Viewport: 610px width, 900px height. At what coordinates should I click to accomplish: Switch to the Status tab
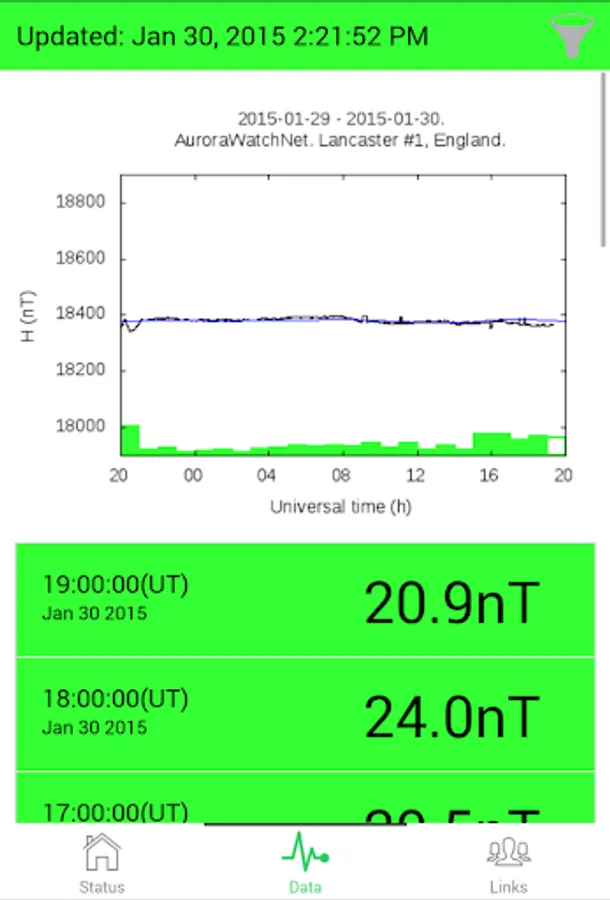102,862
